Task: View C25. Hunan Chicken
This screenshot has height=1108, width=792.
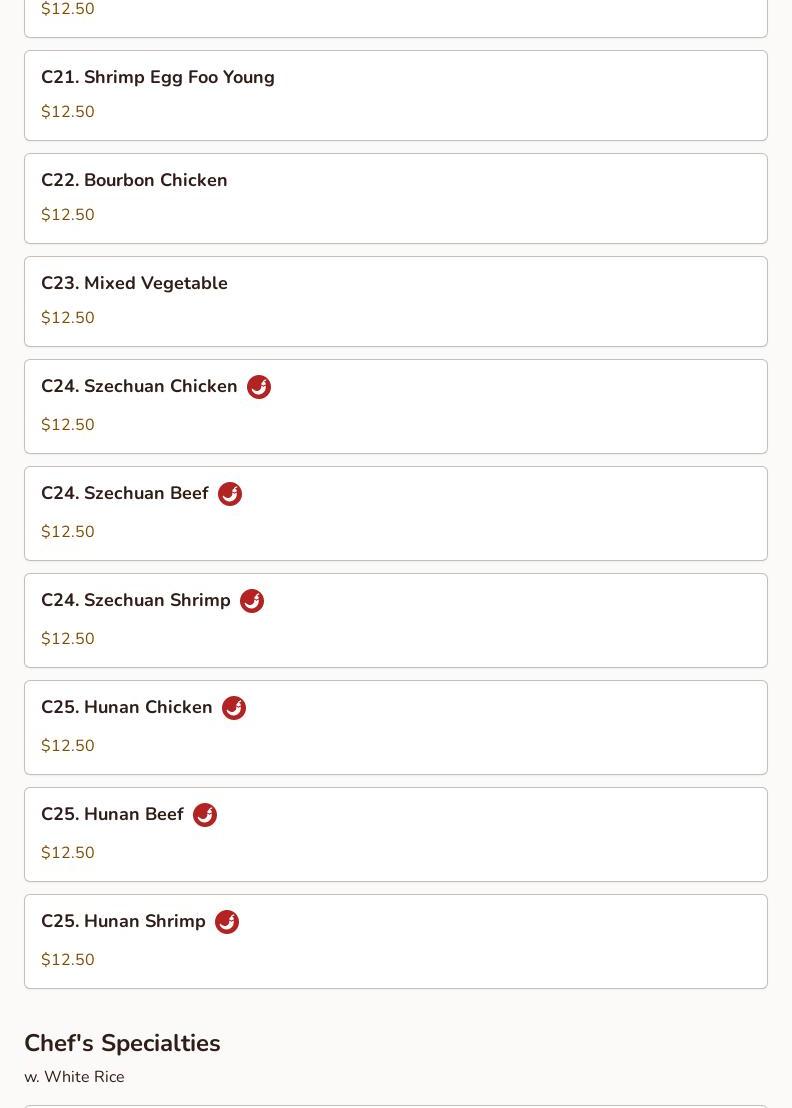Action: point(395,727)
